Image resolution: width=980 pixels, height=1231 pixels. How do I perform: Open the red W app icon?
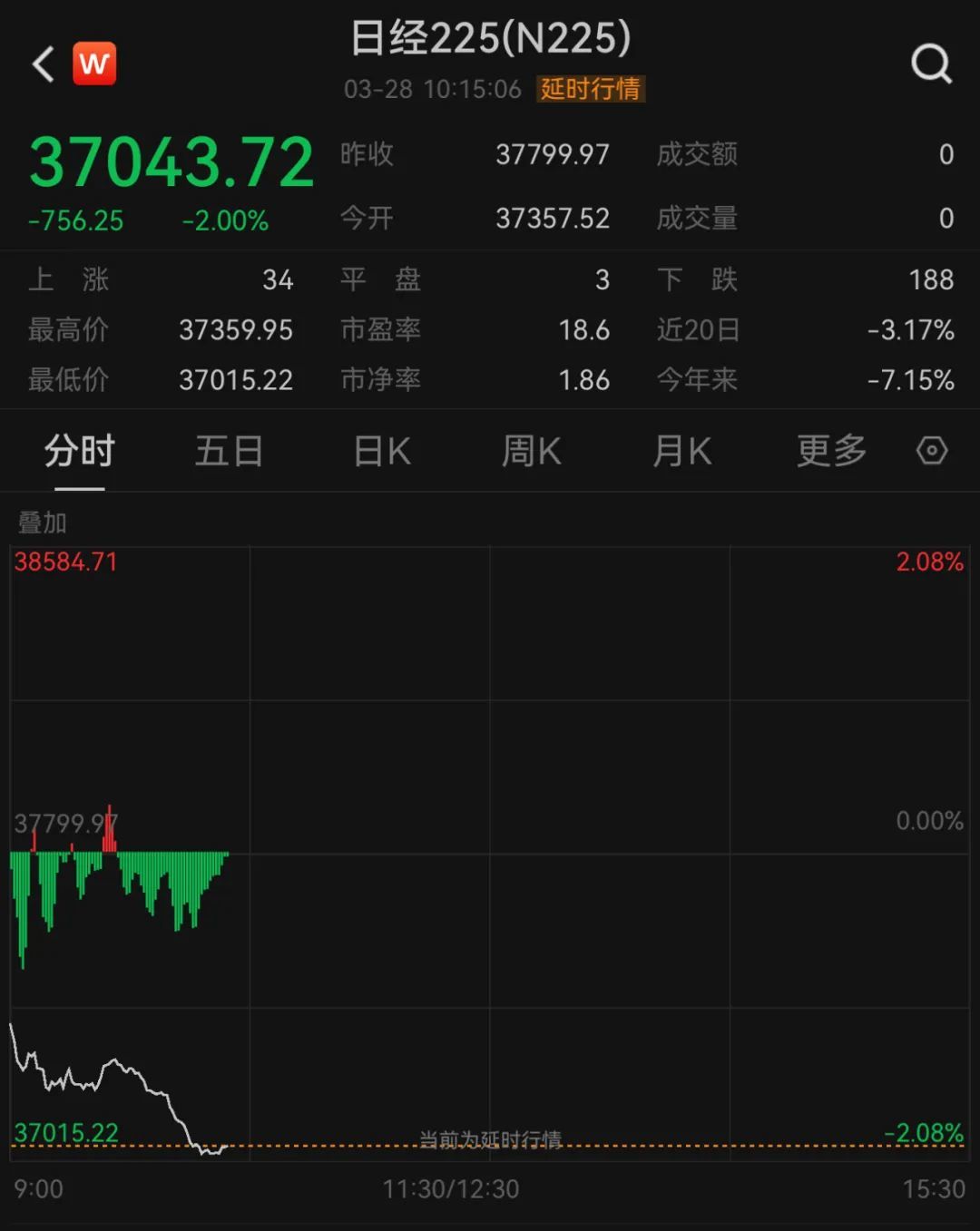tap(94, 64)
